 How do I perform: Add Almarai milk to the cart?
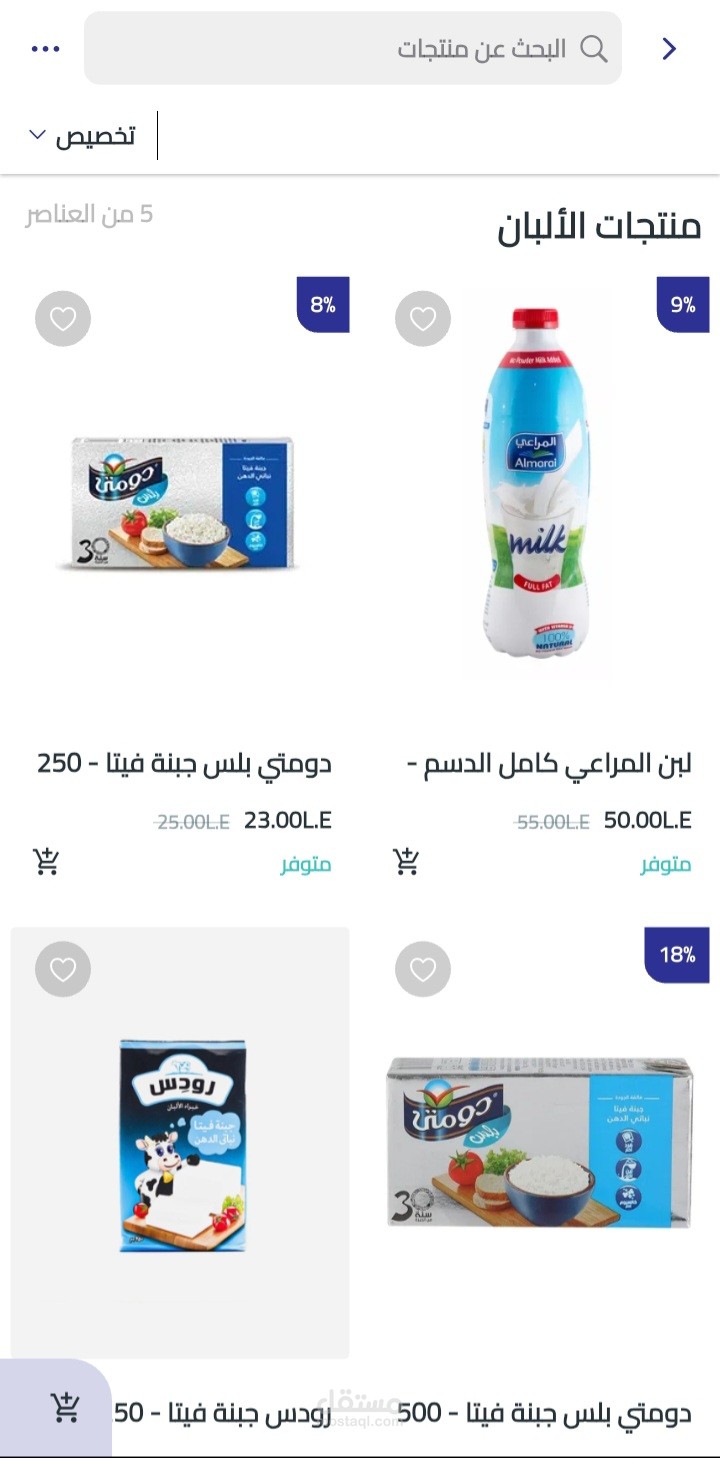click(406, 861)
